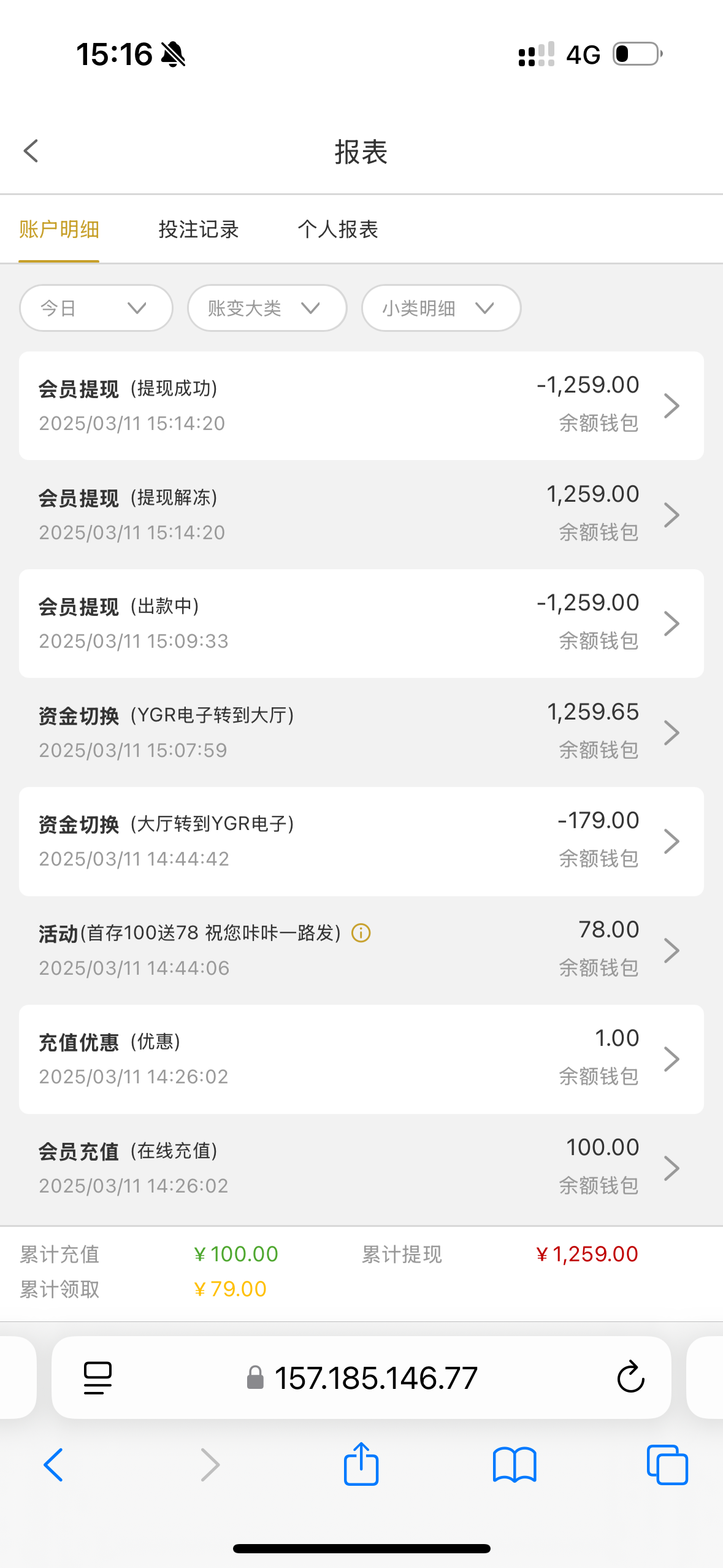Screen dimensions: 723x1568
Task: Tap the browser address bar
Action: [x=375, y=1378]
